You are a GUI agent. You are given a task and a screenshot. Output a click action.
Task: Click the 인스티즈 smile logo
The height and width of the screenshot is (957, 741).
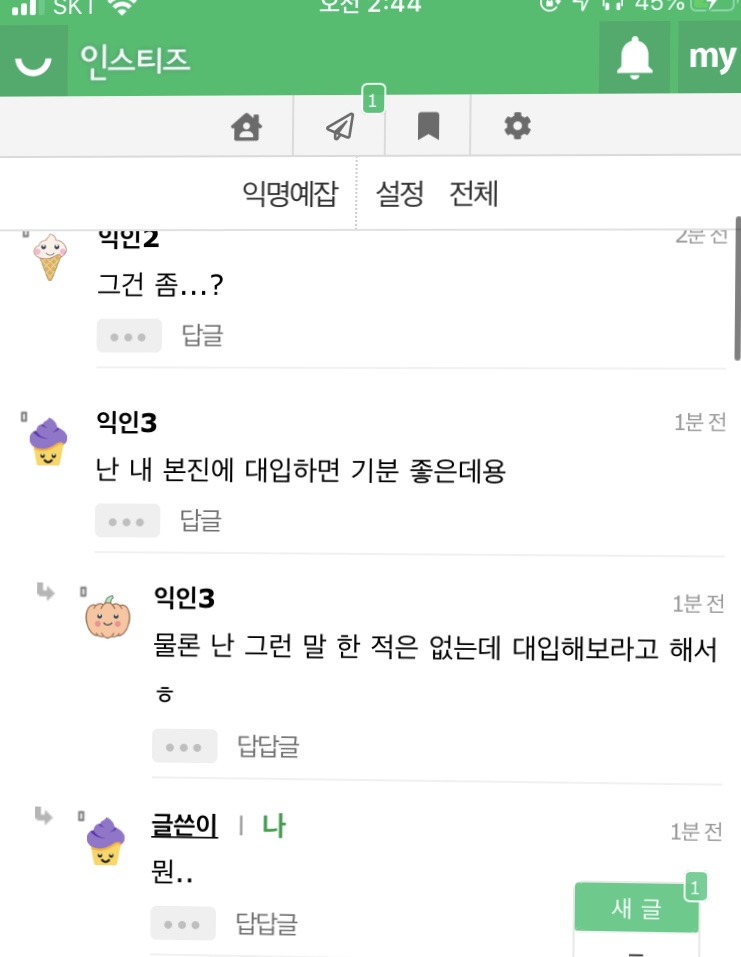click(x=32, y=60)
